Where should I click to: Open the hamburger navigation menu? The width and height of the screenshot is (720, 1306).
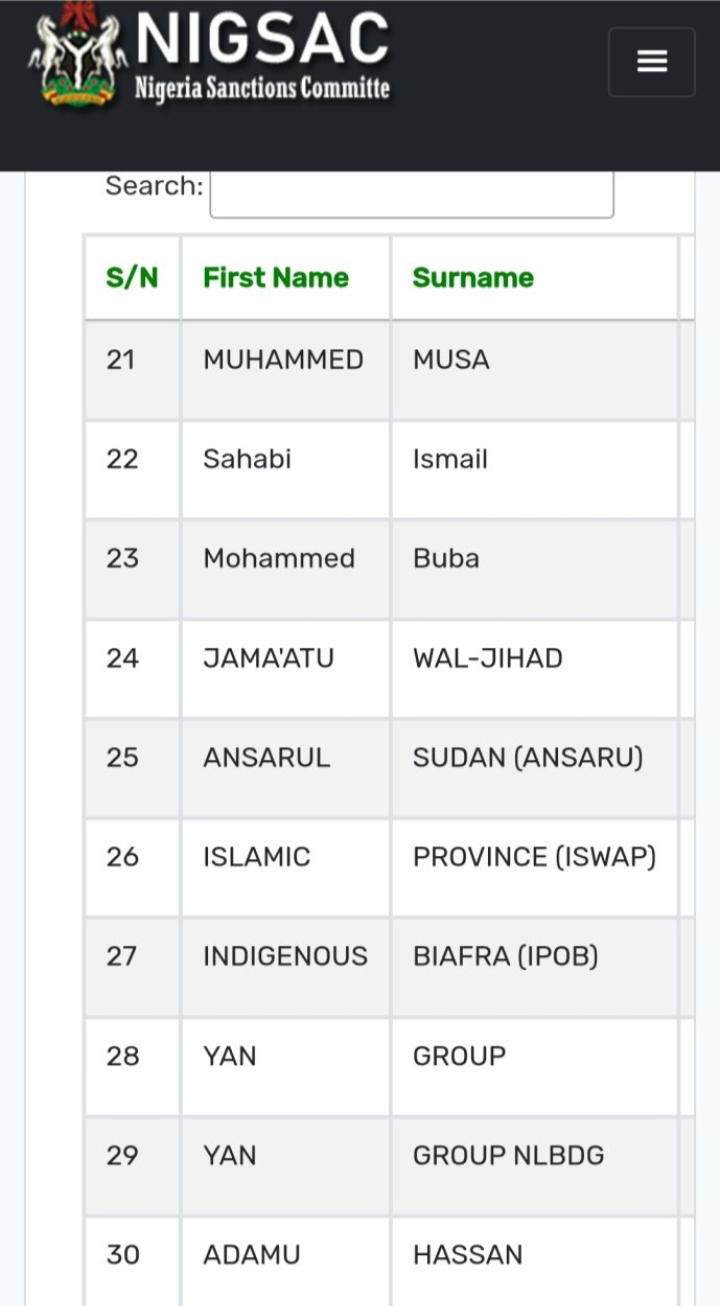pyautogui.click(x=651, y=62)
